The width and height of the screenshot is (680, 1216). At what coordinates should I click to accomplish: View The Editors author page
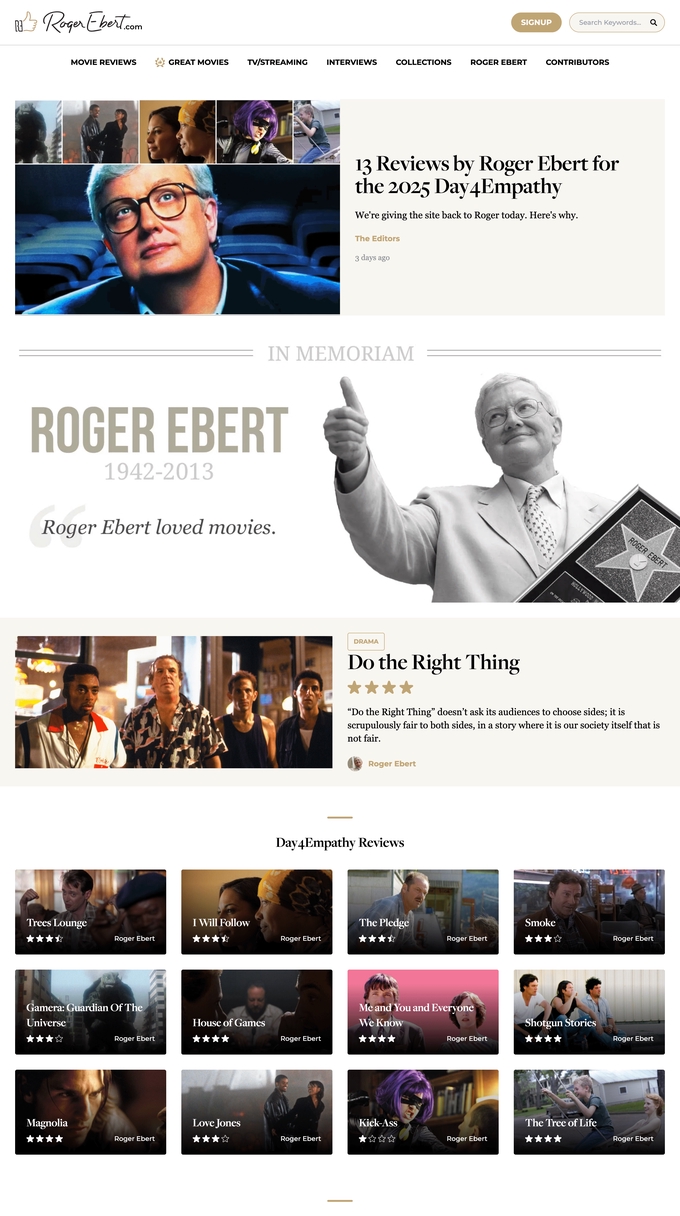tap(377, 238)
